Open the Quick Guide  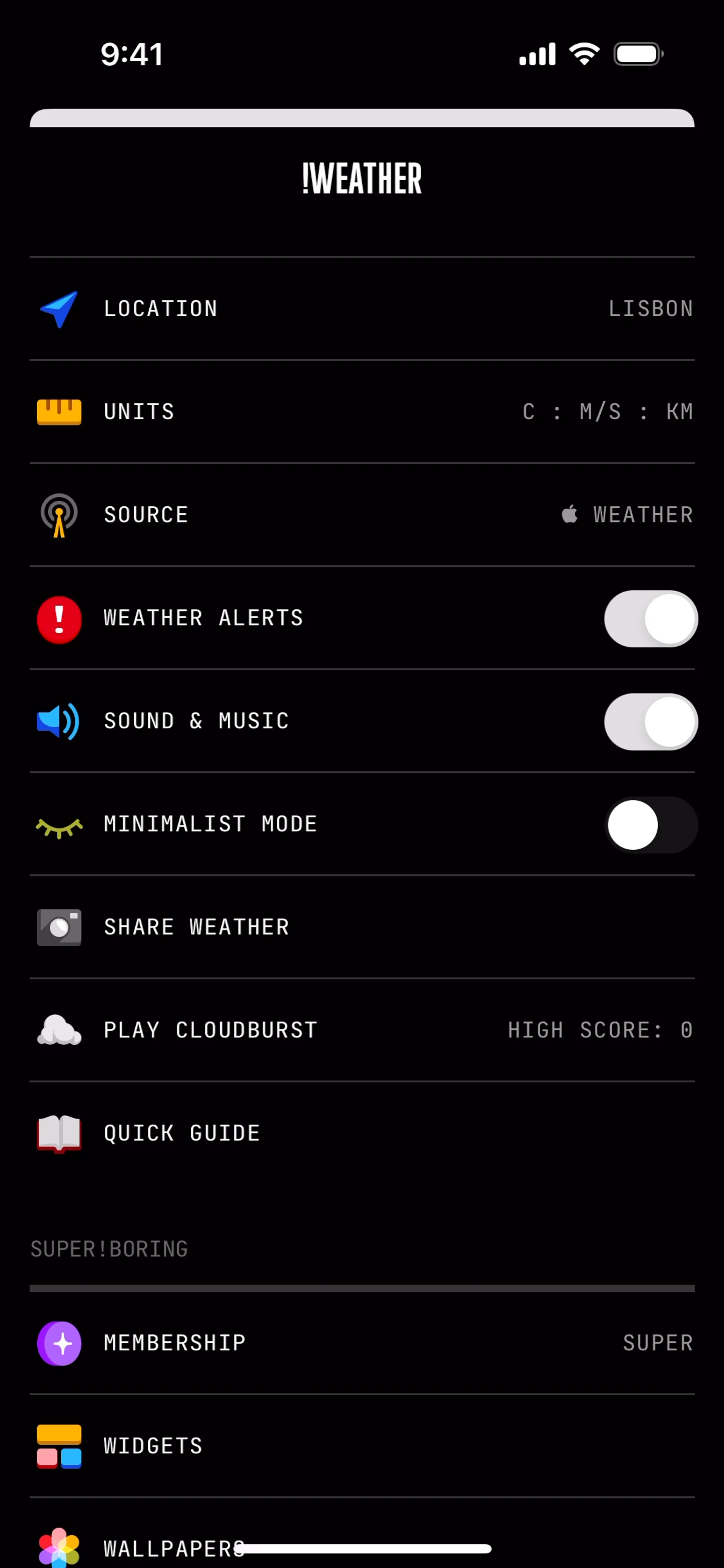click(362, 1133)
